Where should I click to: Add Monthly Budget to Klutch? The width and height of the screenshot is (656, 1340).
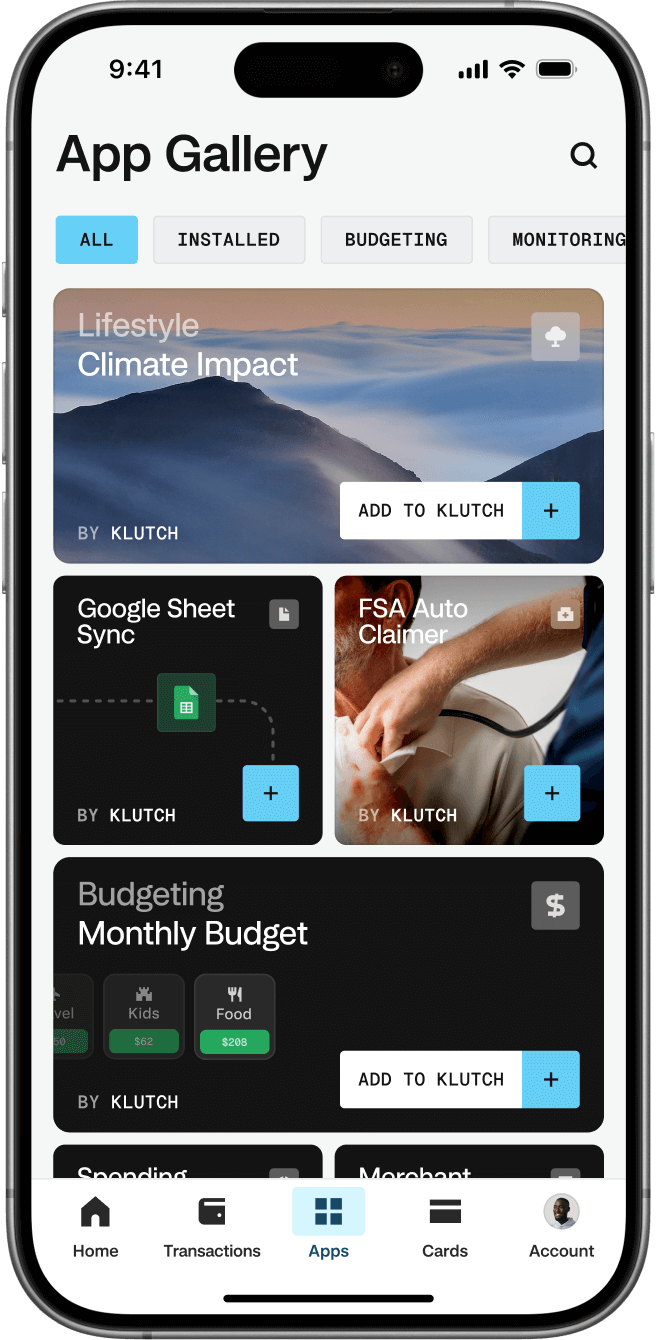click(x=459, y=1079)
